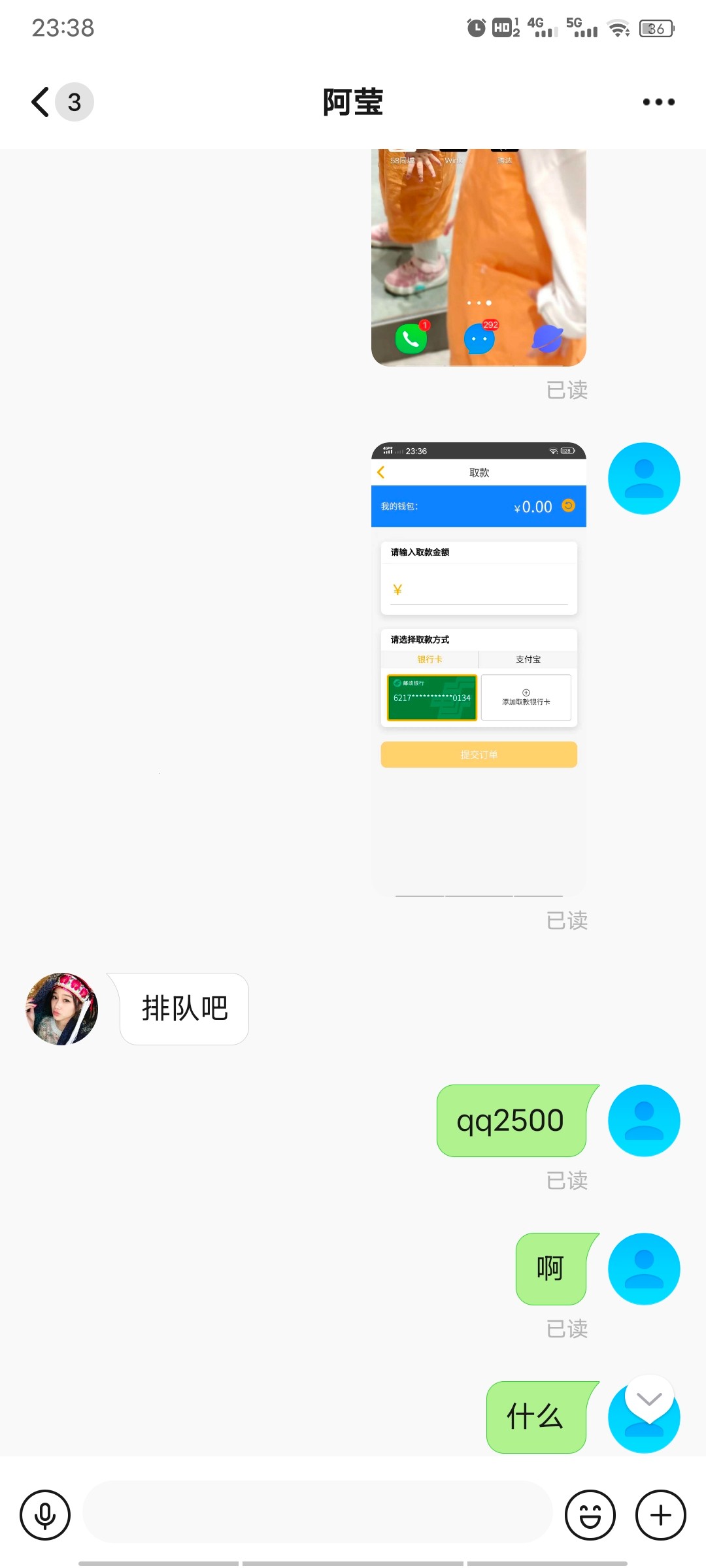Image resolution: width=706 pixels, height=1568 pixels.
Task: Switch to the 支付宝 withdrawal tab
Action: pos(527,659)
